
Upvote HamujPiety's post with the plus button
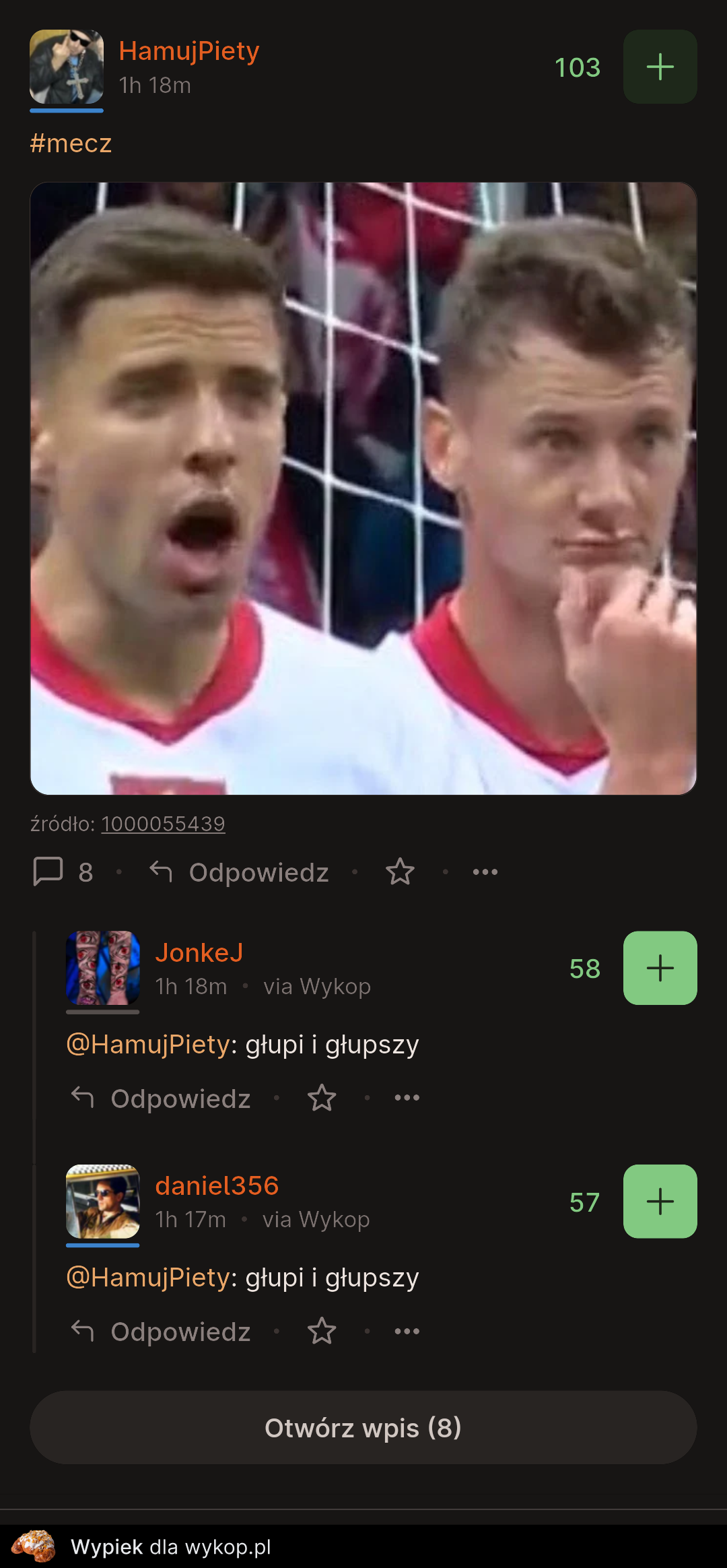(x=660, y=67)
